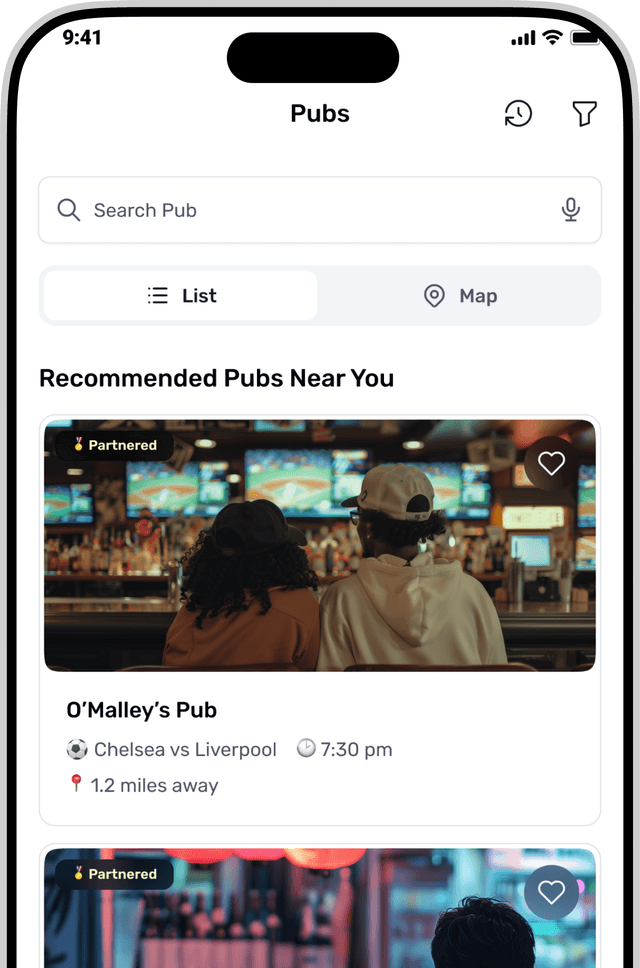This screenshot has height=968, width=640.
Task: Favorite O'Malley's Pub with the heart
Action: (x=551, y=463)
